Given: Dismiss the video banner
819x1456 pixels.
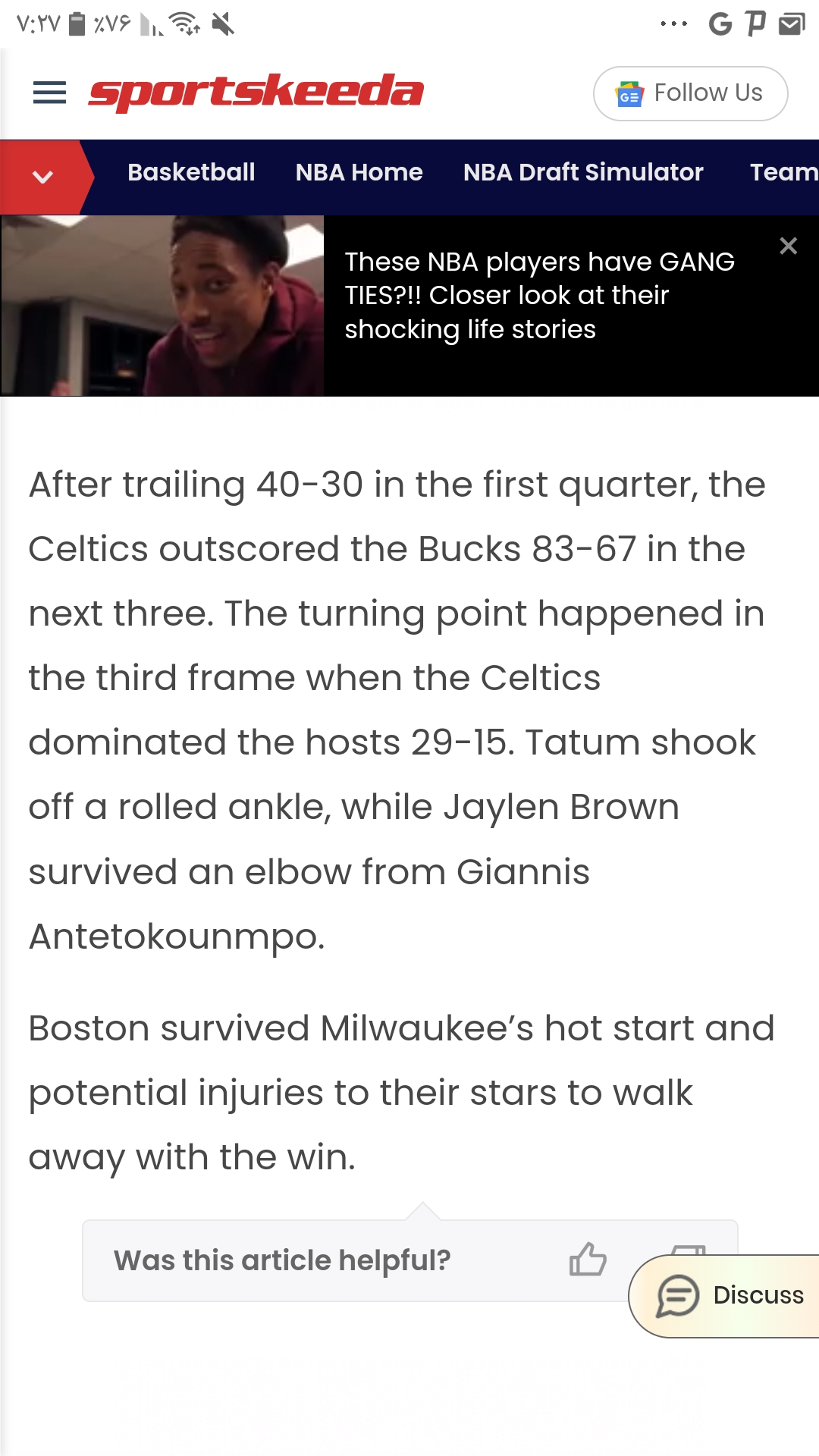Looking at the screenshot, I should (x=788, y=246).
